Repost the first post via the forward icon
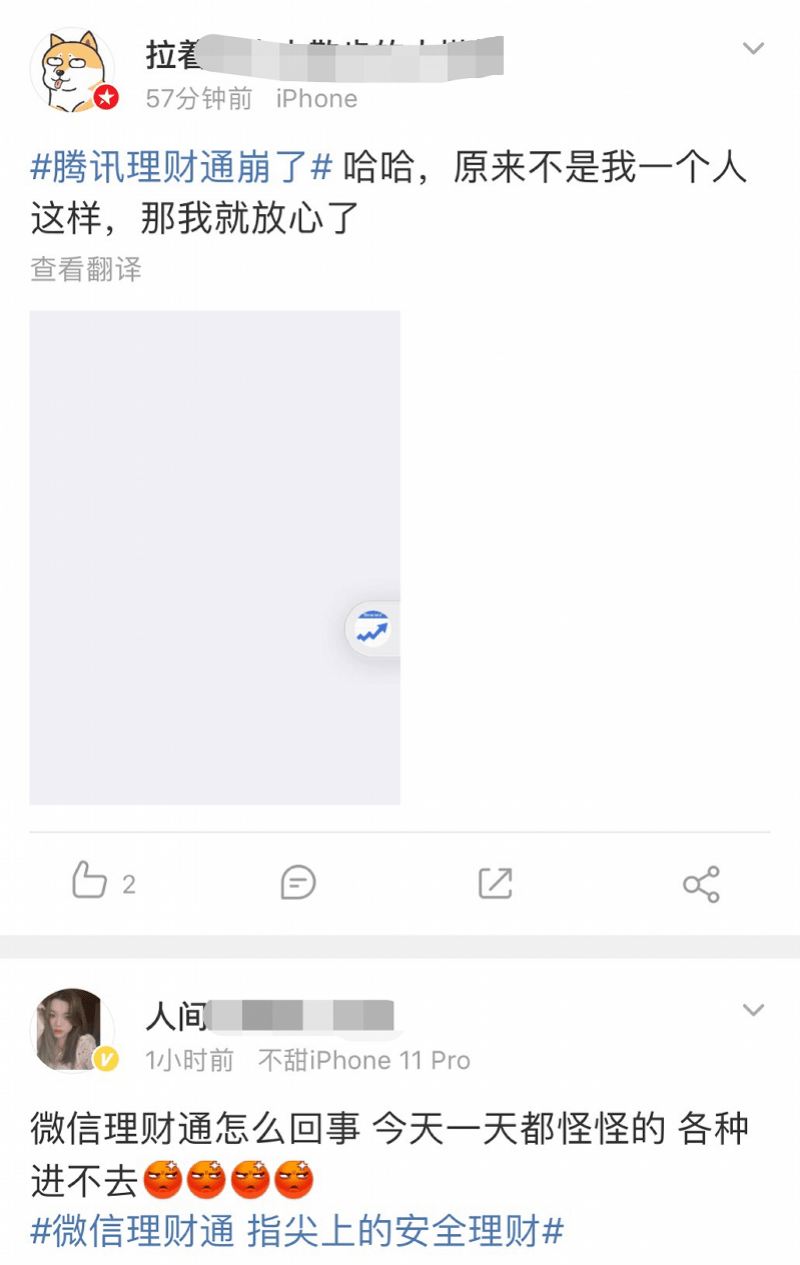Viewport: 800px width, 1265px height. (495, 882)
